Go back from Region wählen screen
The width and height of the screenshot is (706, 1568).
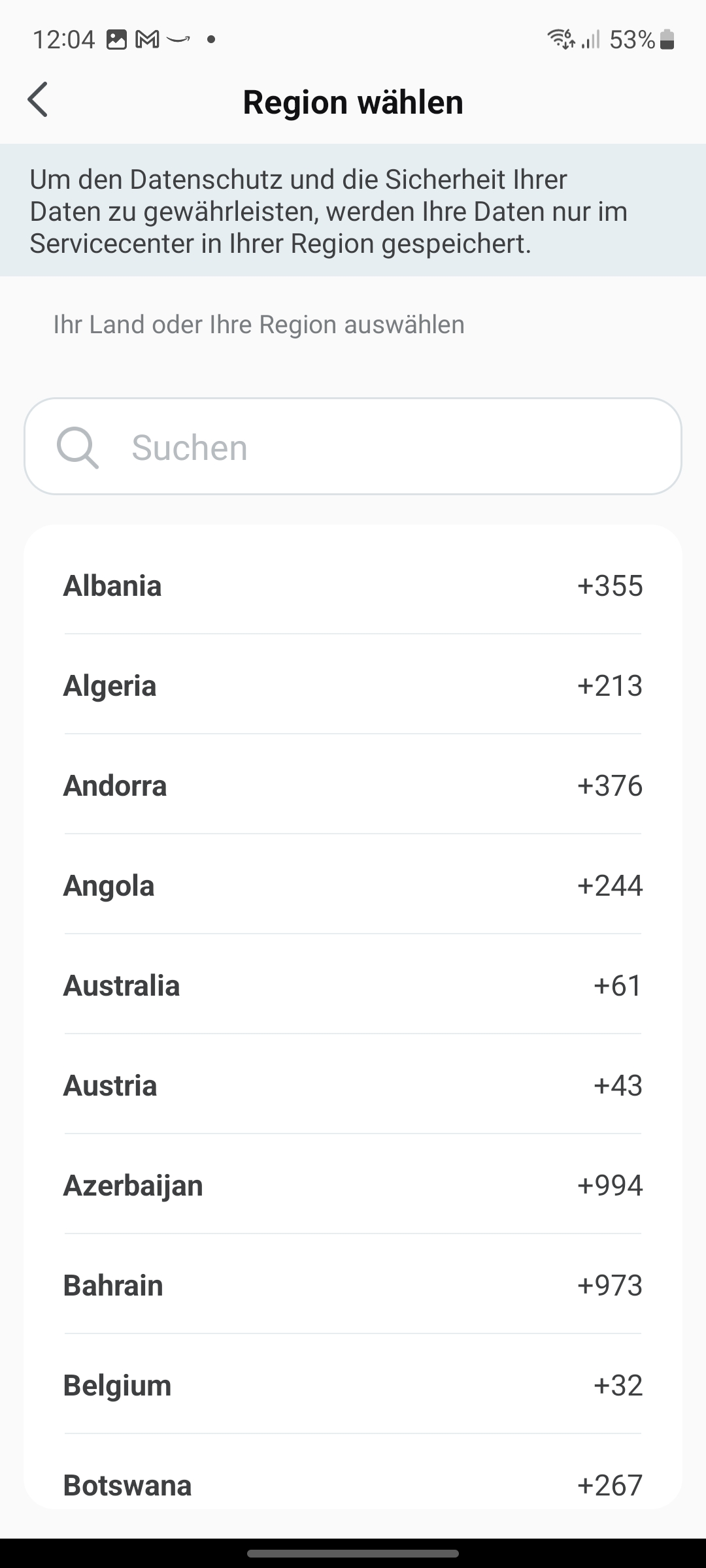coord(38,100)
